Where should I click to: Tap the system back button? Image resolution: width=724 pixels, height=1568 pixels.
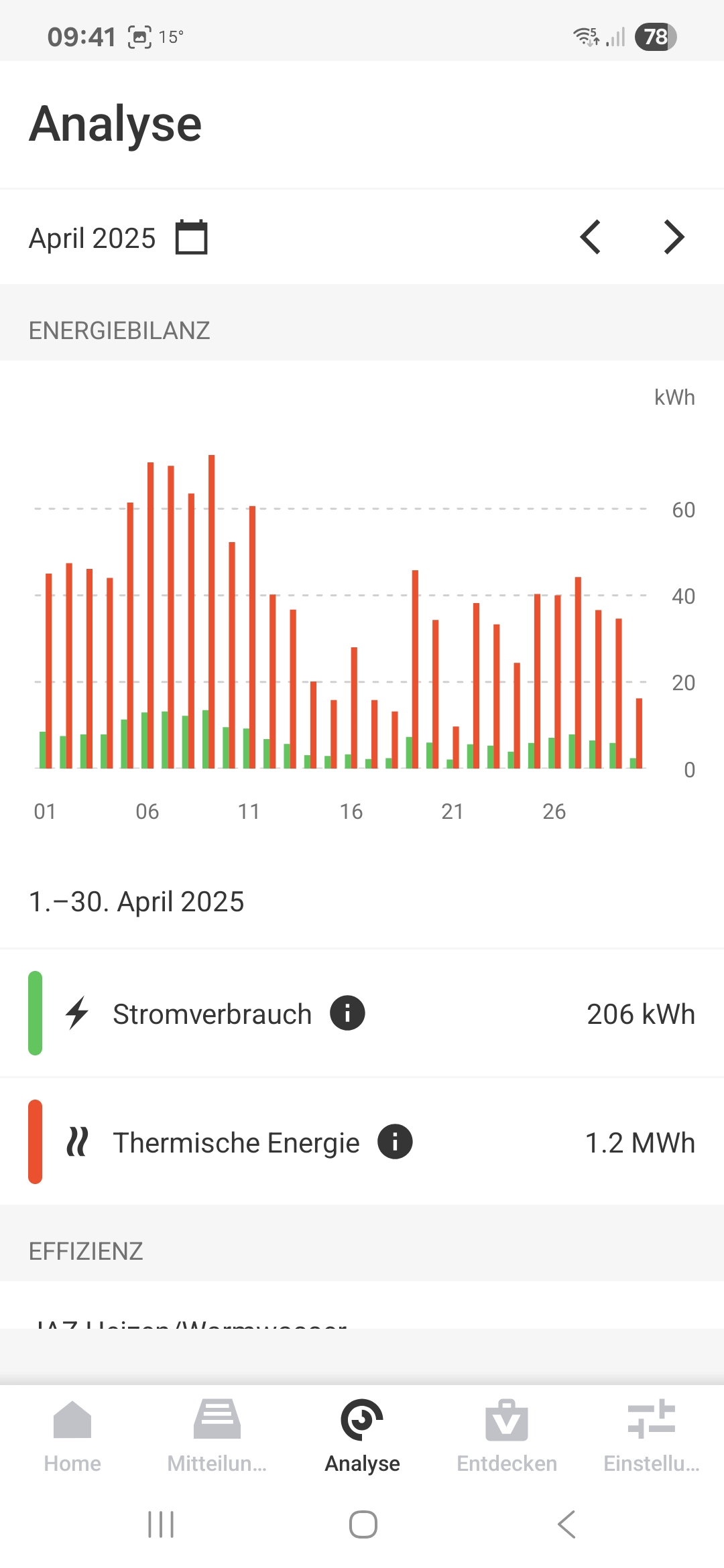[x=566, y=1524]
